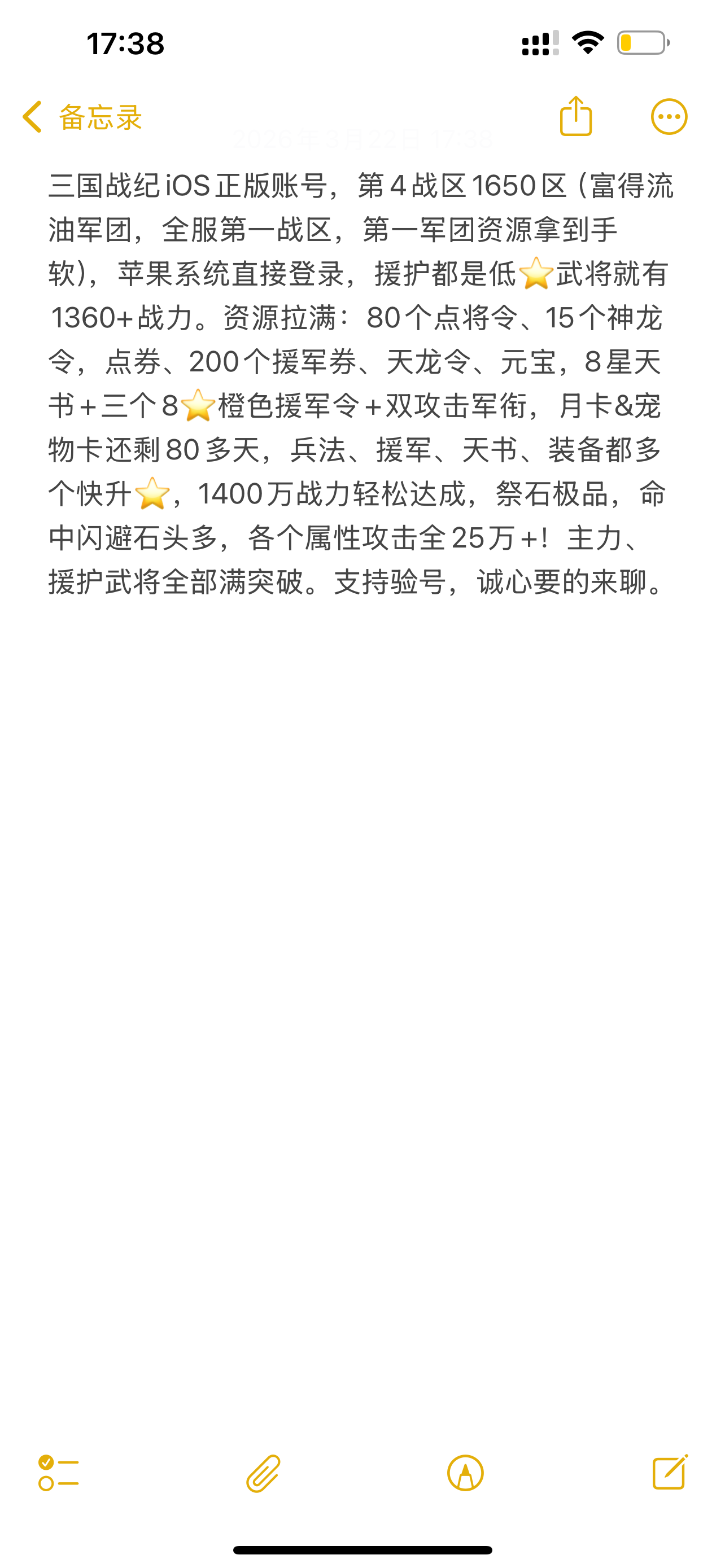Attach a file with the paperclip

point(263,1473)
